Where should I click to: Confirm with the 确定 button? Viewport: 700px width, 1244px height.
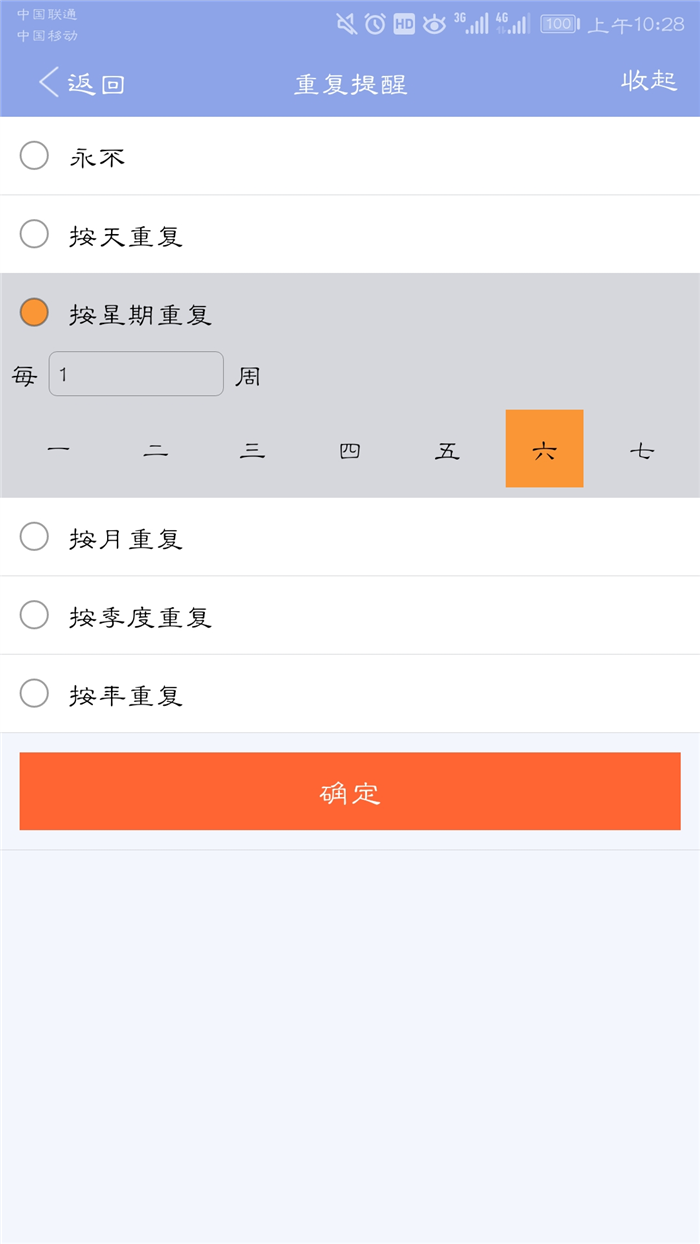pos(350,791)
